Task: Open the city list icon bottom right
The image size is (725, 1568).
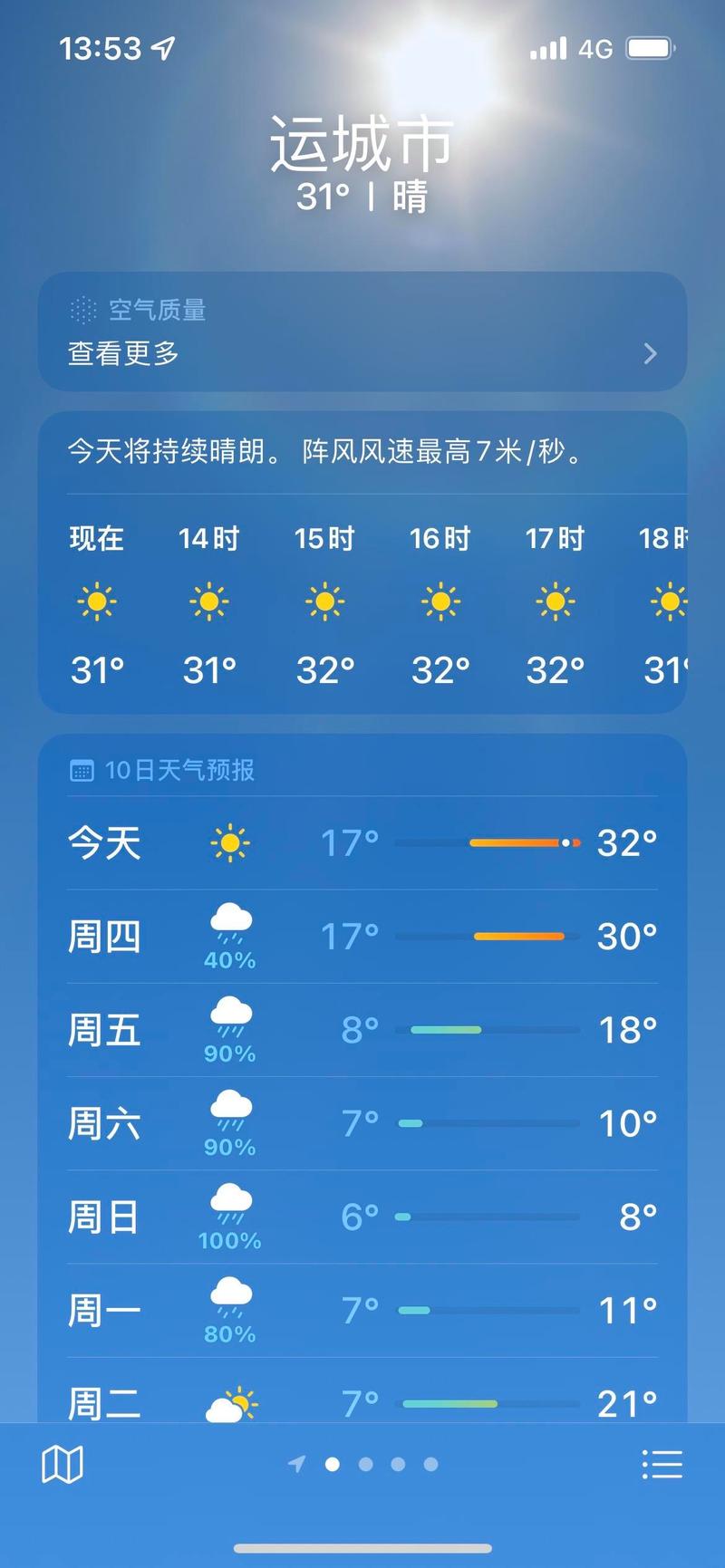Action: [663, 1462]
